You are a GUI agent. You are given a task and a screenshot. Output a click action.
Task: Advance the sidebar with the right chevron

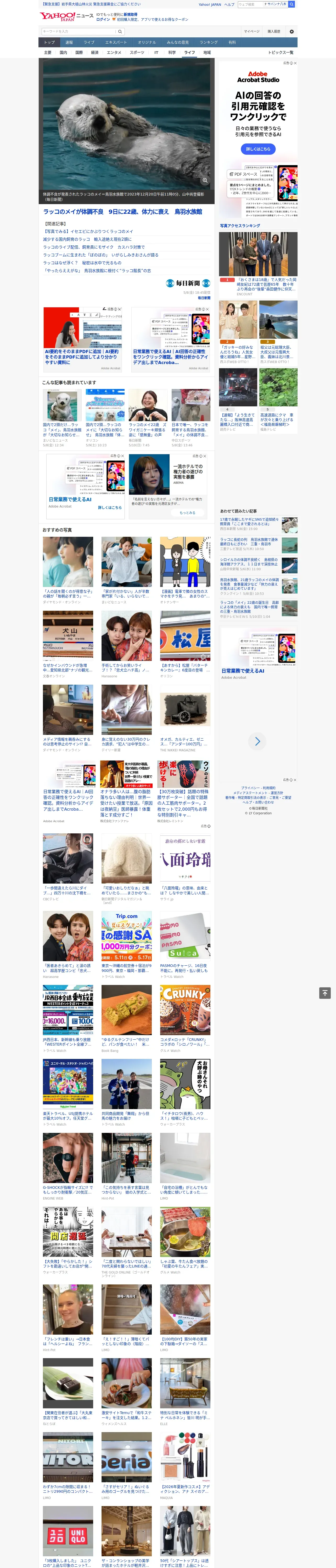point(257,741)
